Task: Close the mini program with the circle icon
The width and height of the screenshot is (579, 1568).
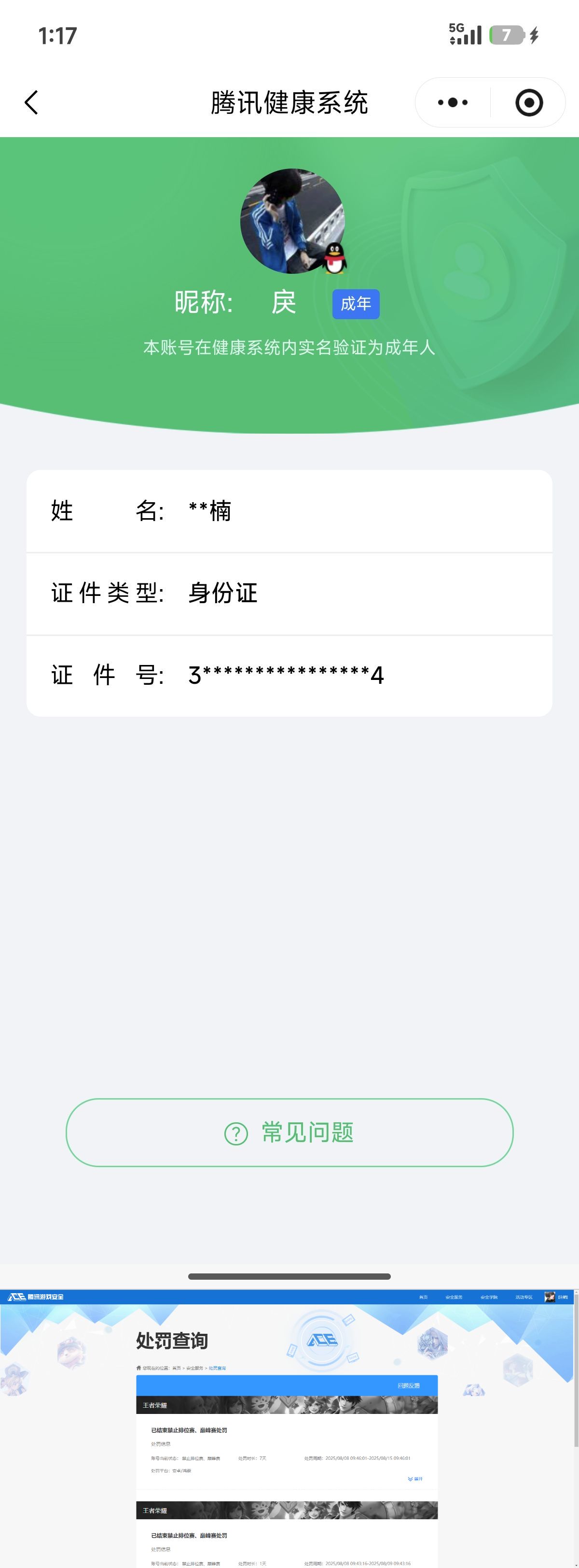Action: tap(528, 102)
